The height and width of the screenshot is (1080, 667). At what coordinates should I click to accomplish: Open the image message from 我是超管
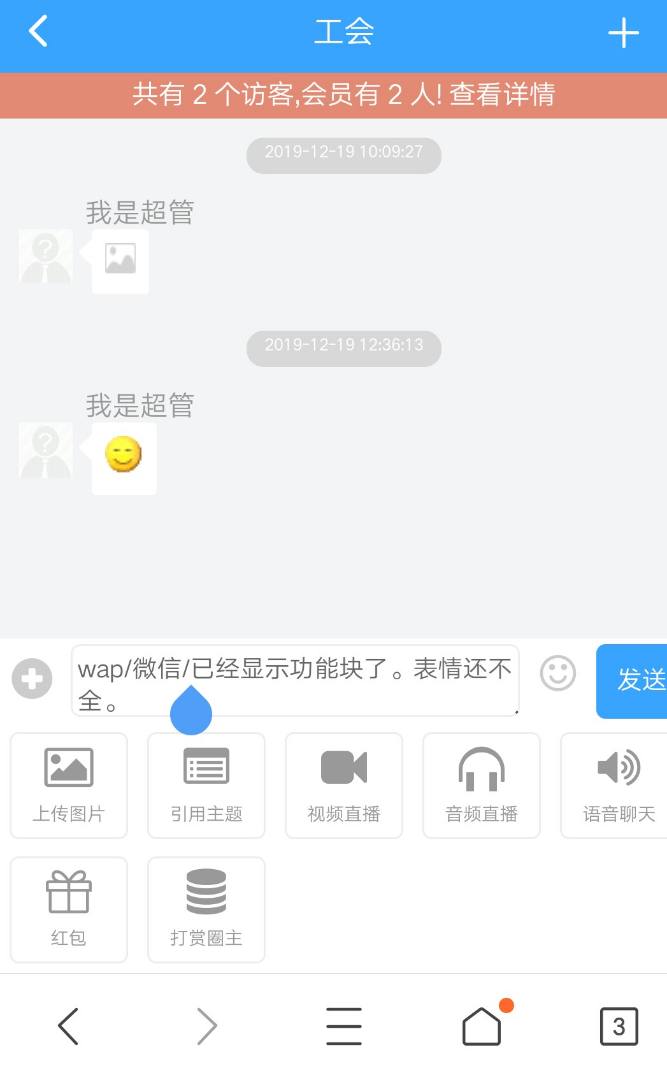(x=120, y=261)
